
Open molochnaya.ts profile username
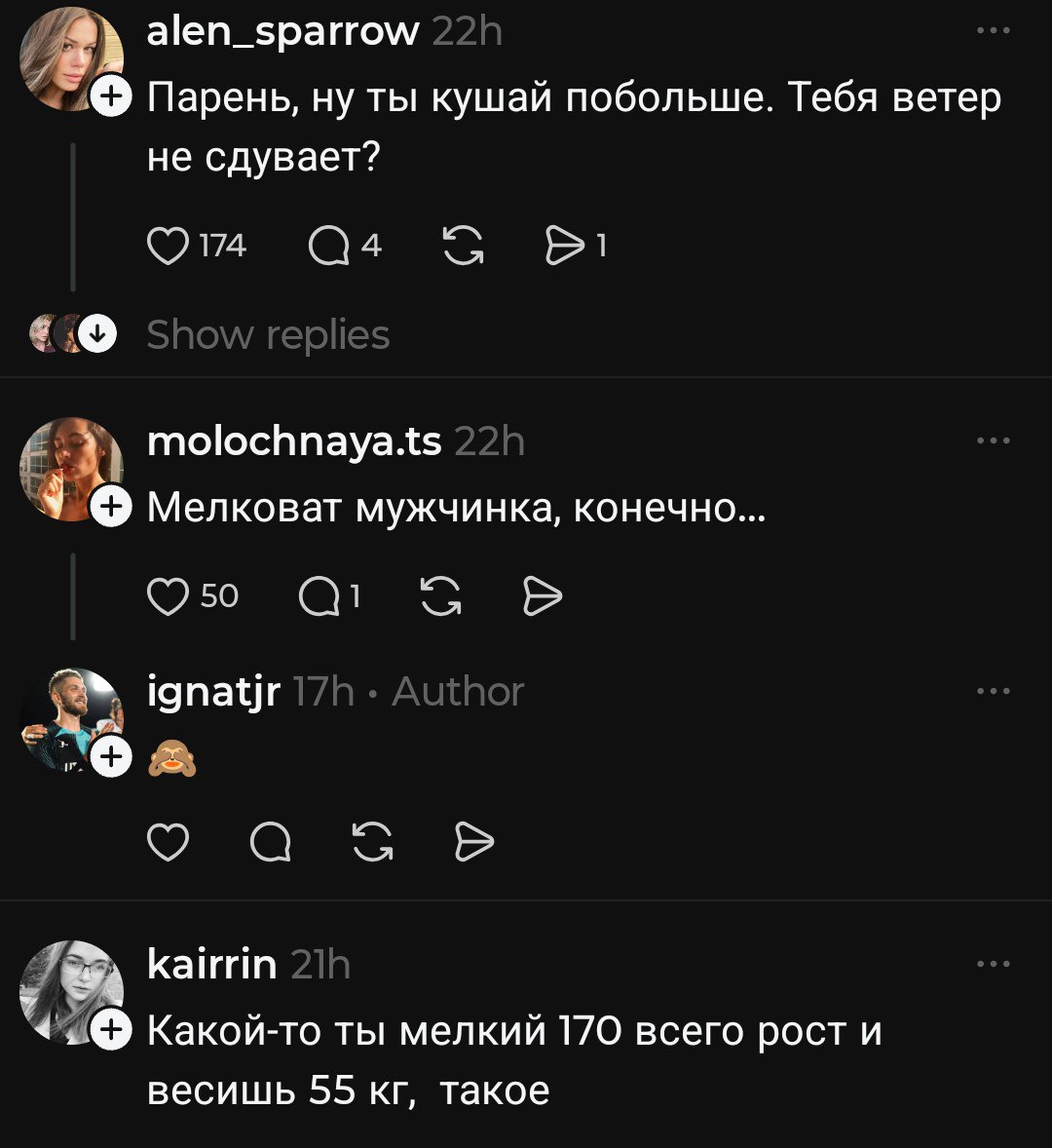tap(293, 441)
